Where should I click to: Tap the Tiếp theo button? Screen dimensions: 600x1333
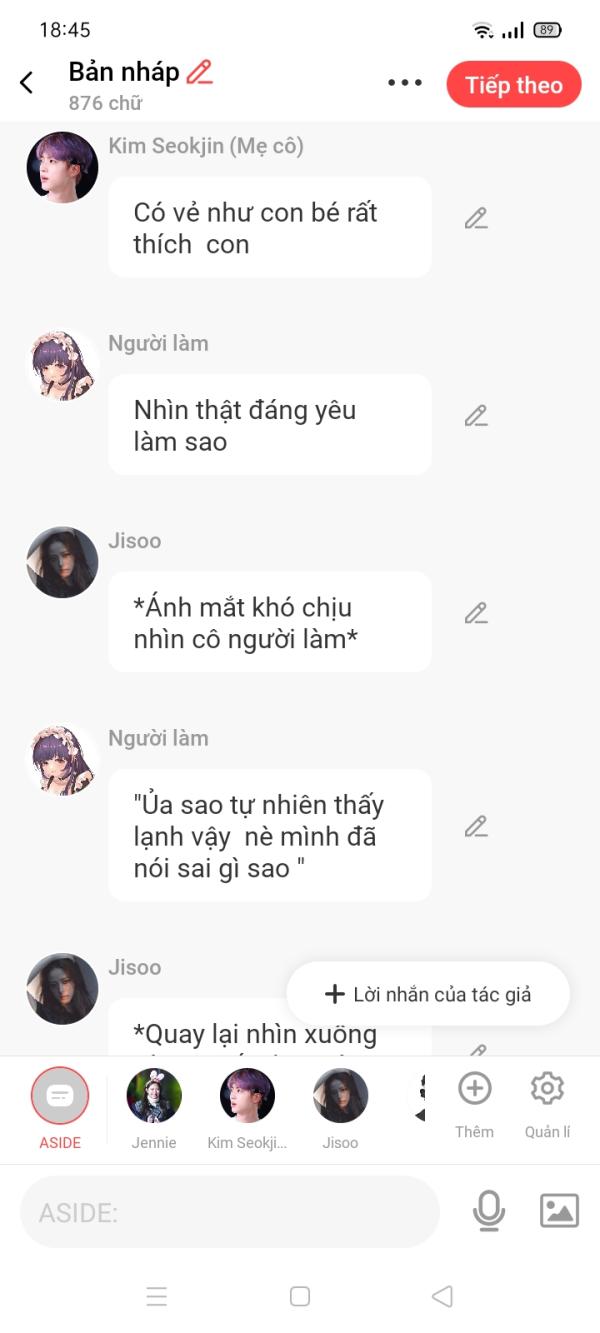tap(513, 85)
